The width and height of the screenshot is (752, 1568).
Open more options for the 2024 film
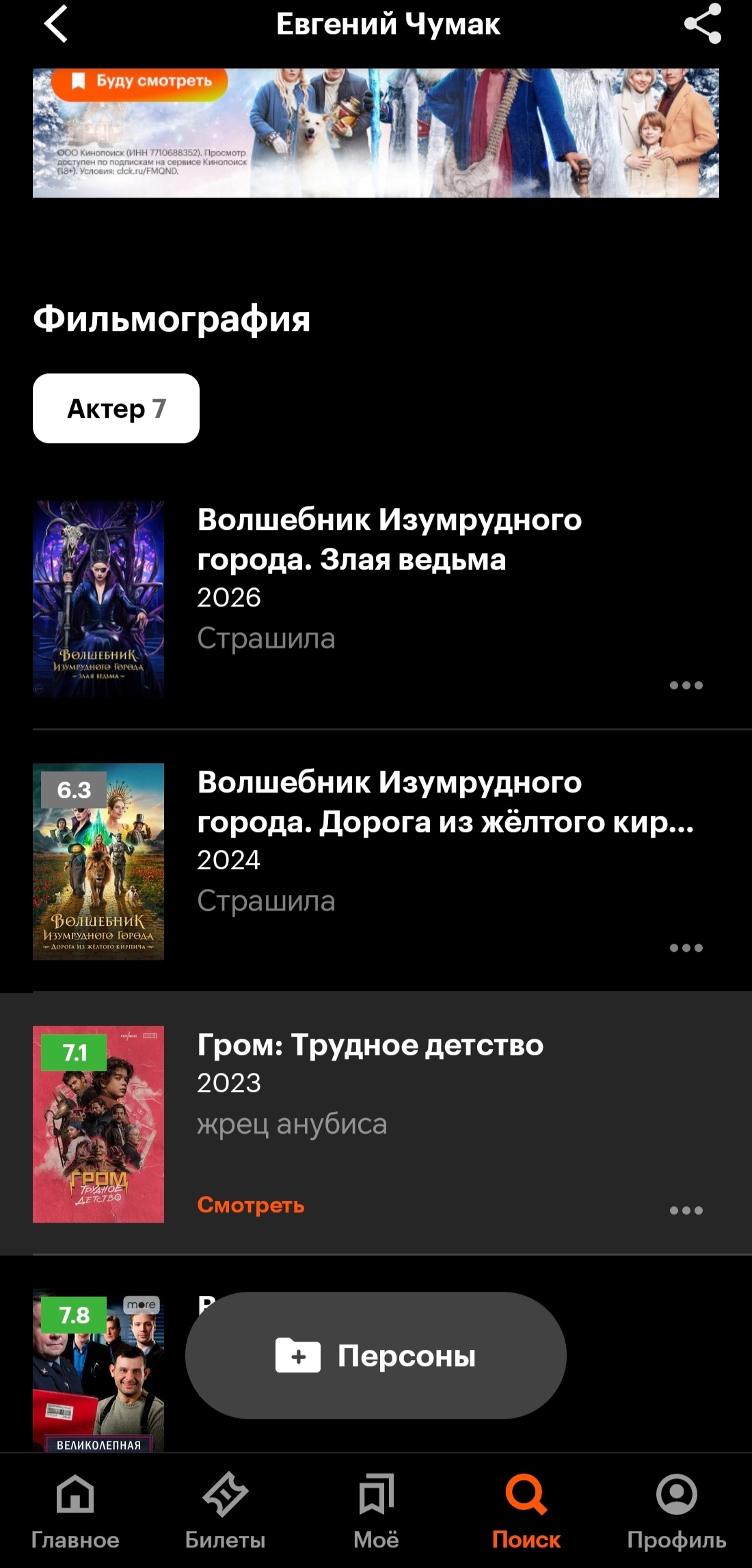(686, 948)
